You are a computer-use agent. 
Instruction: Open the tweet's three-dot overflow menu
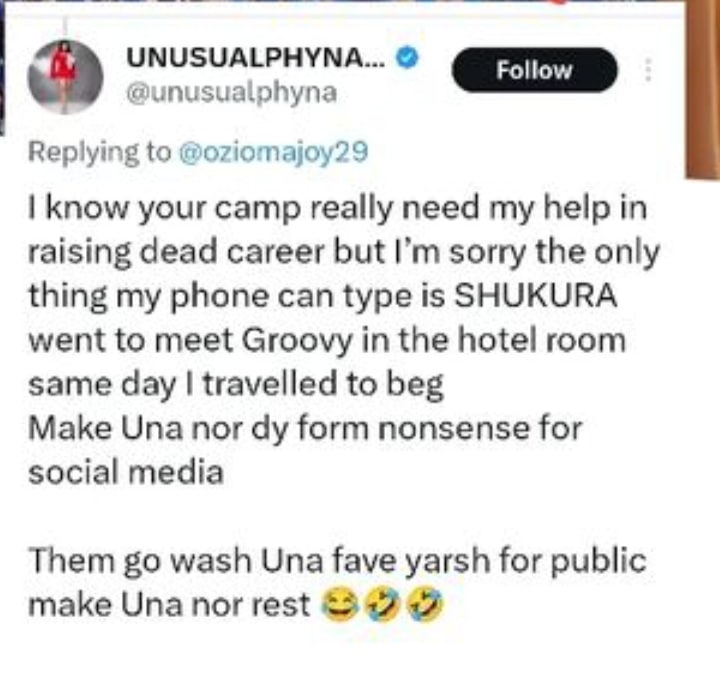[x=648, y=70]
